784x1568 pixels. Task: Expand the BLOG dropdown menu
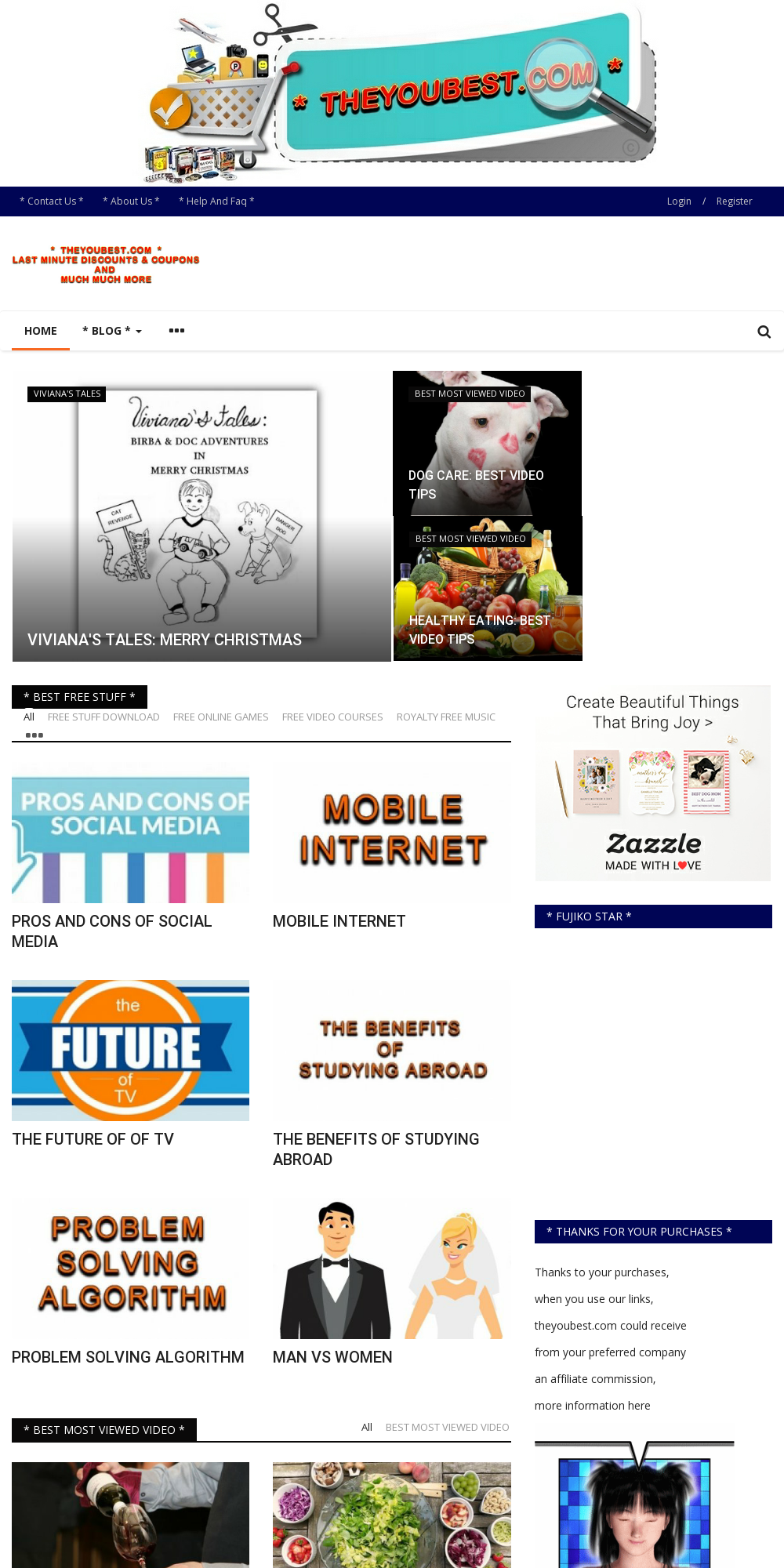pyautogui.click(x=111, y=331)
